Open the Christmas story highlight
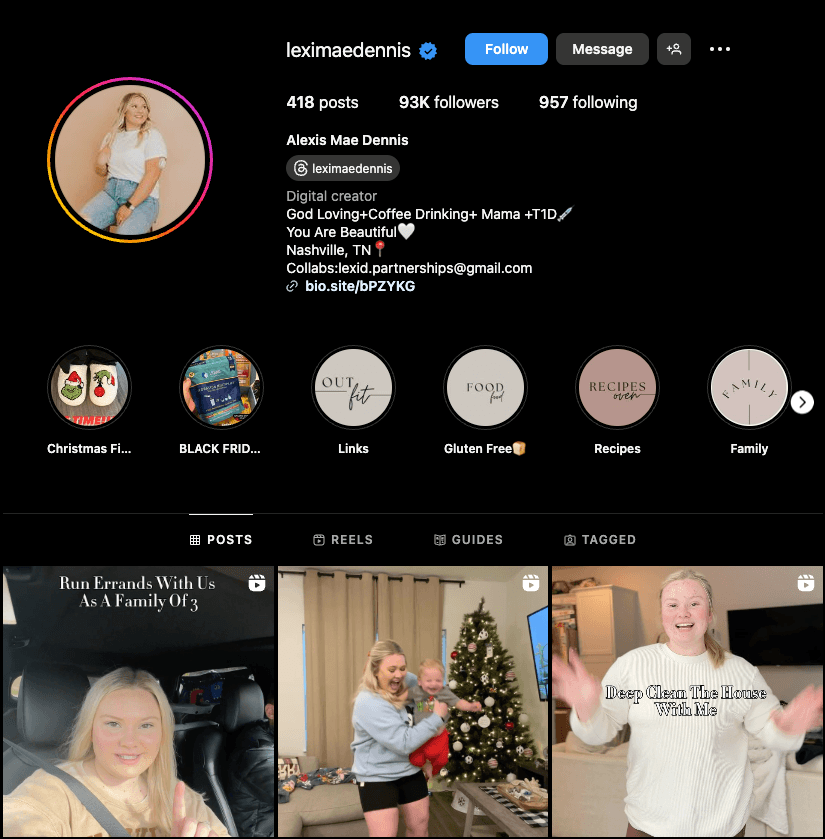The image size is (825, 839). [89, 388]
